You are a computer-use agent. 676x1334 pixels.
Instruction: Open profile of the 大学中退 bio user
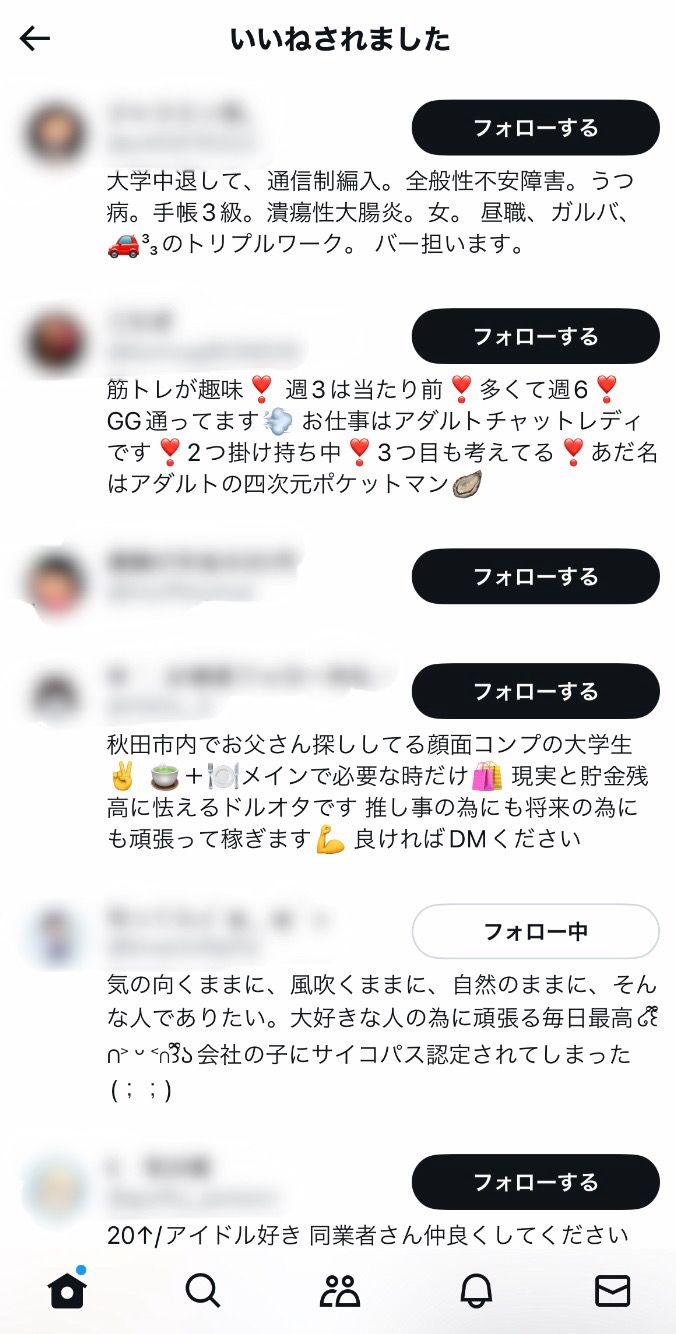55,131
